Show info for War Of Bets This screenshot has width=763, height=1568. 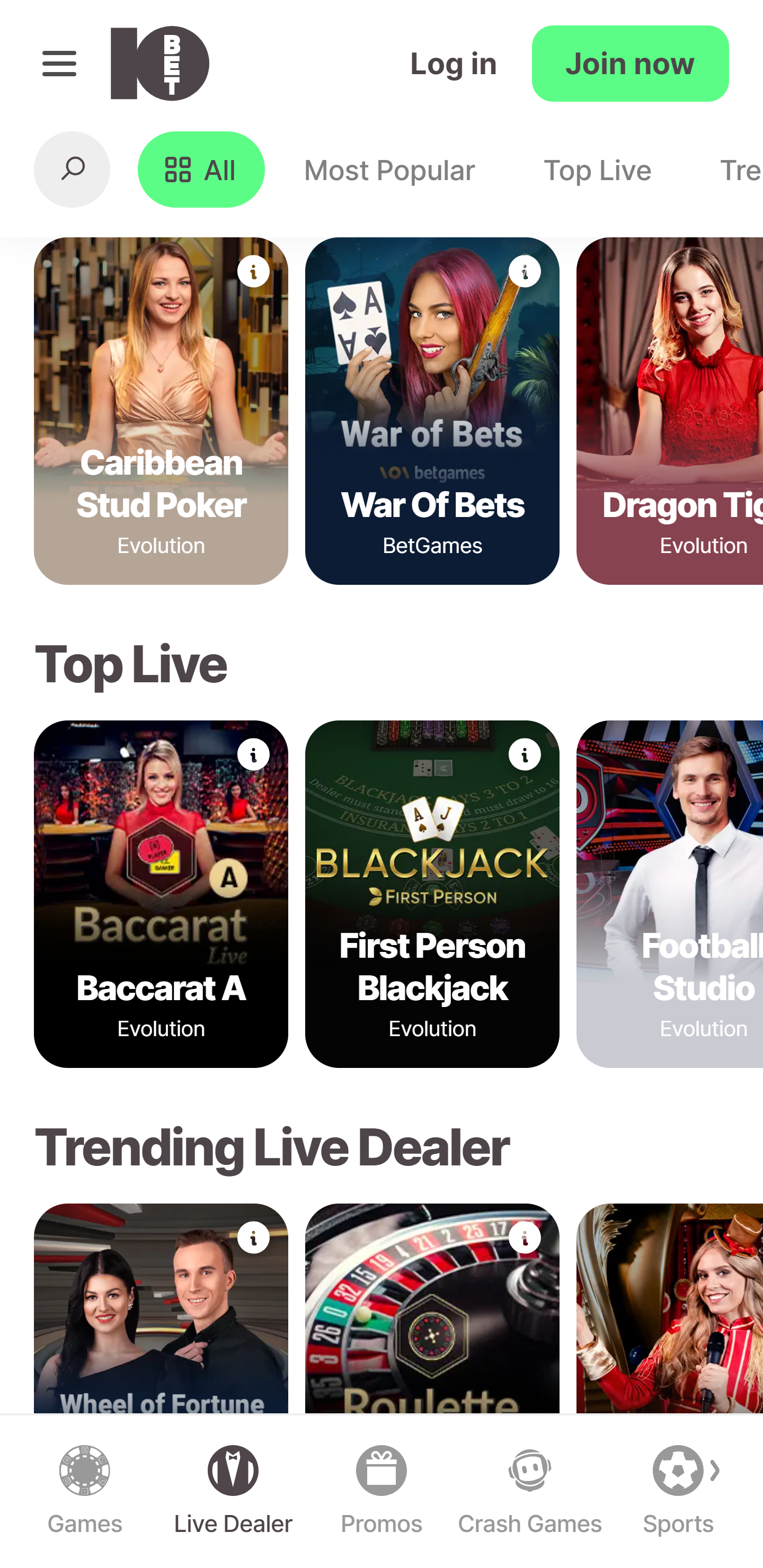click(524, 271)
